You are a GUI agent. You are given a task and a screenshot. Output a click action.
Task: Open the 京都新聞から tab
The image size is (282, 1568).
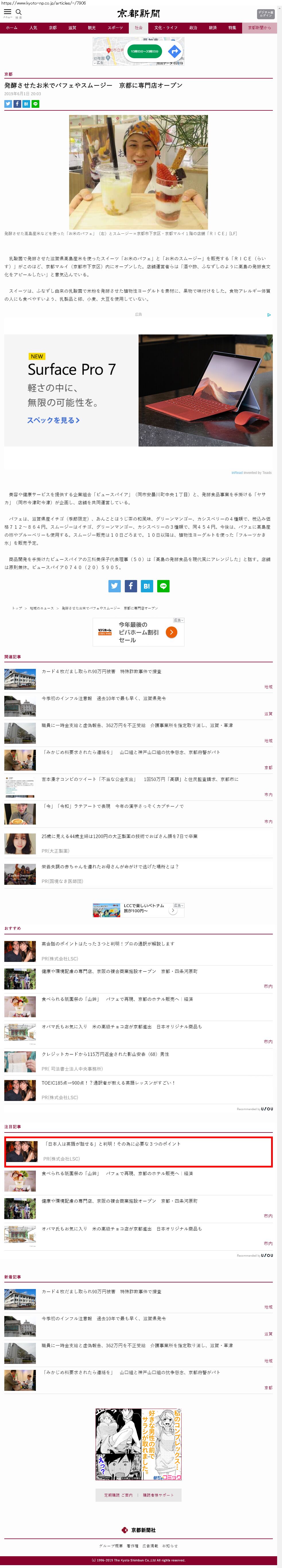click(259, 28)
